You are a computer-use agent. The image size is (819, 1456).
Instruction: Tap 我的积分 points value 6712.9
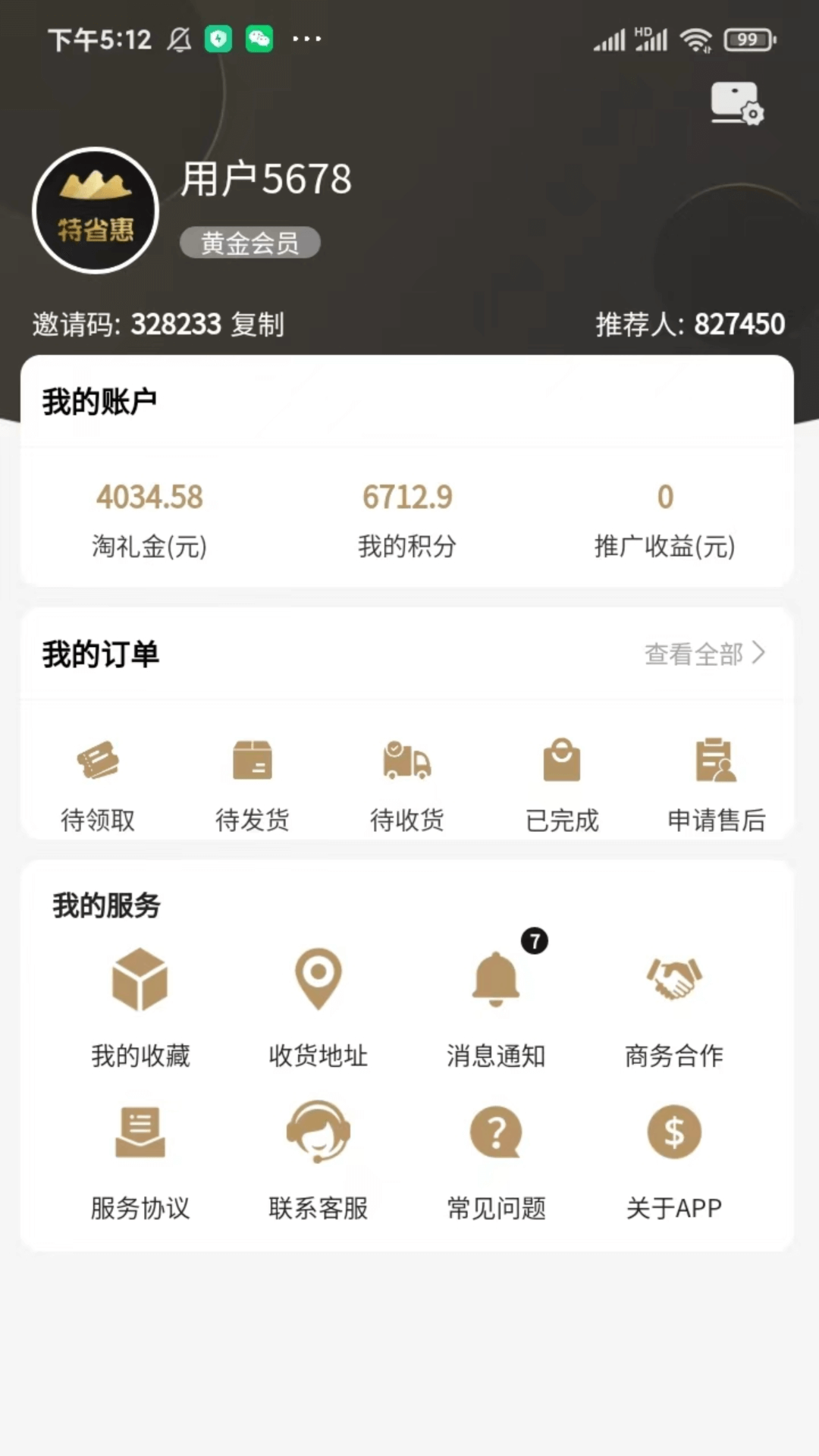click(407, 497)
